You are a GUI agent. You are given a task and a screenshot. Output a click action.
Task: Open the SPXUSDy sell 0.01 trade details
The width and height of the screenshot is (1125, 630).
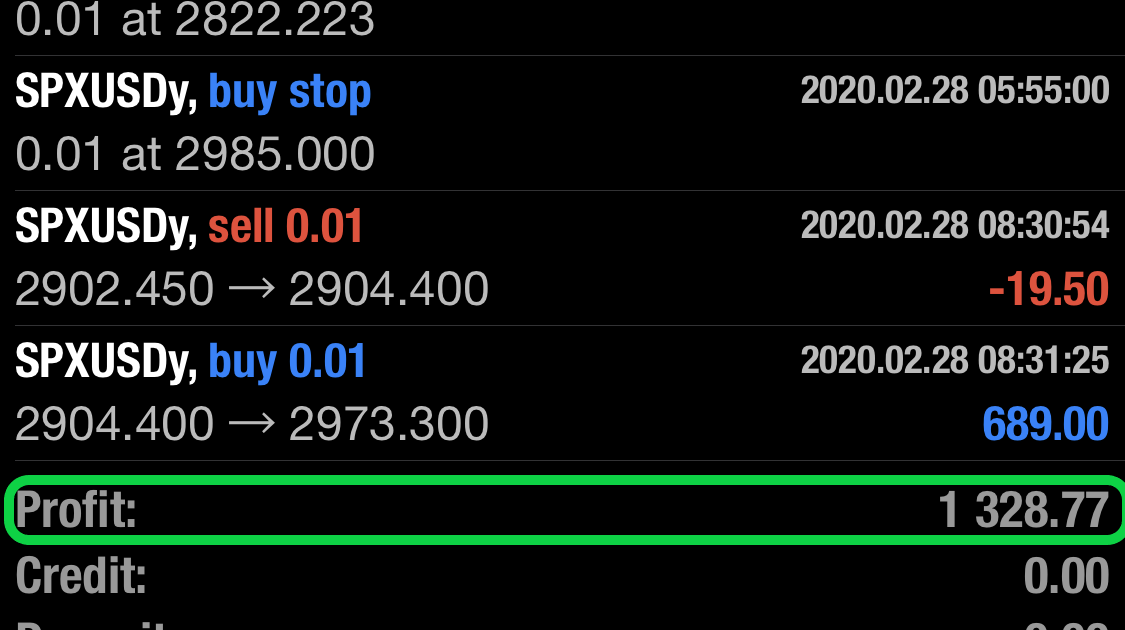(x=562, y=258)
